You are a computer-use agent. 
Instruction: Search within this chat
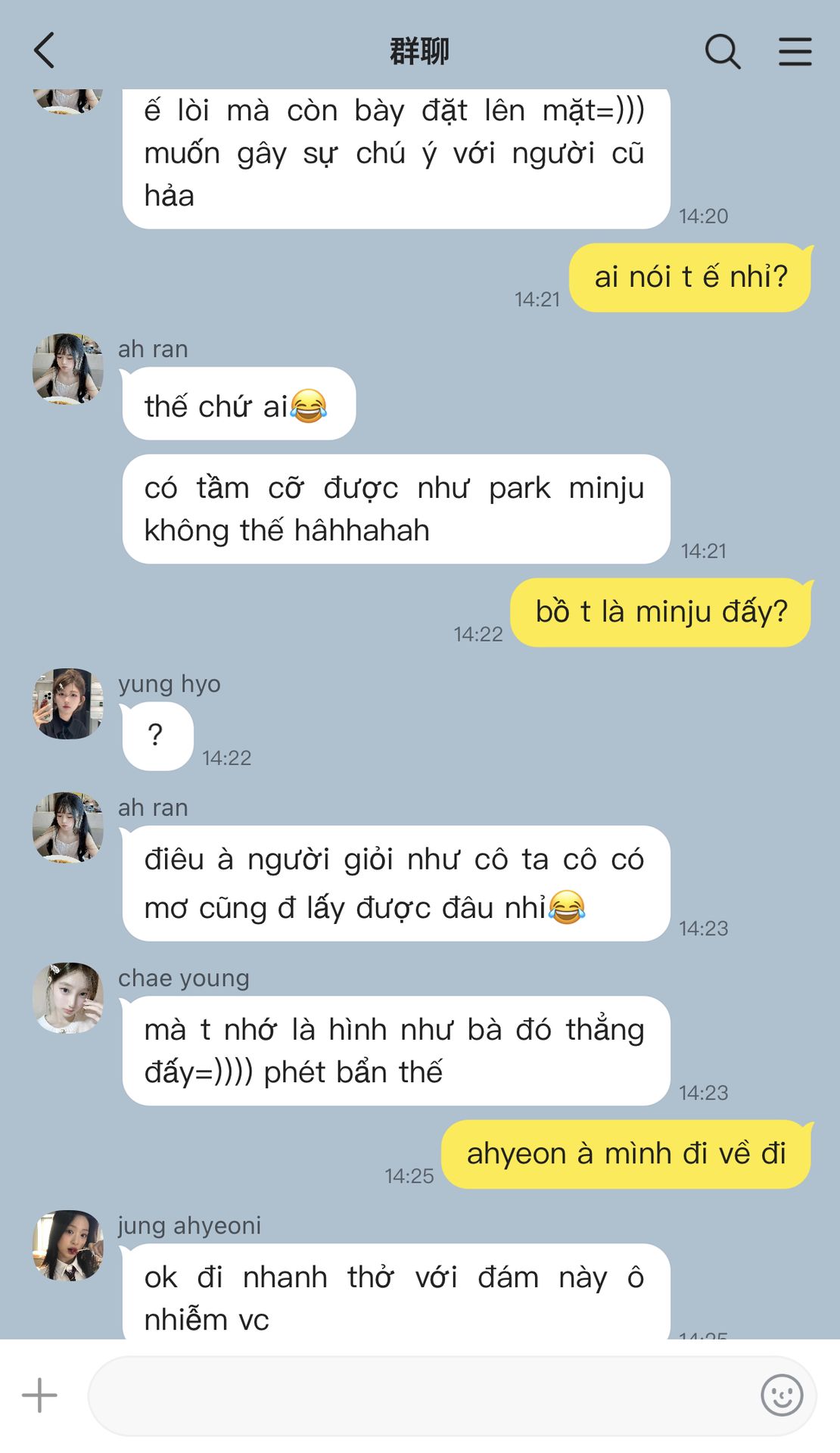(x=722, y=51)
